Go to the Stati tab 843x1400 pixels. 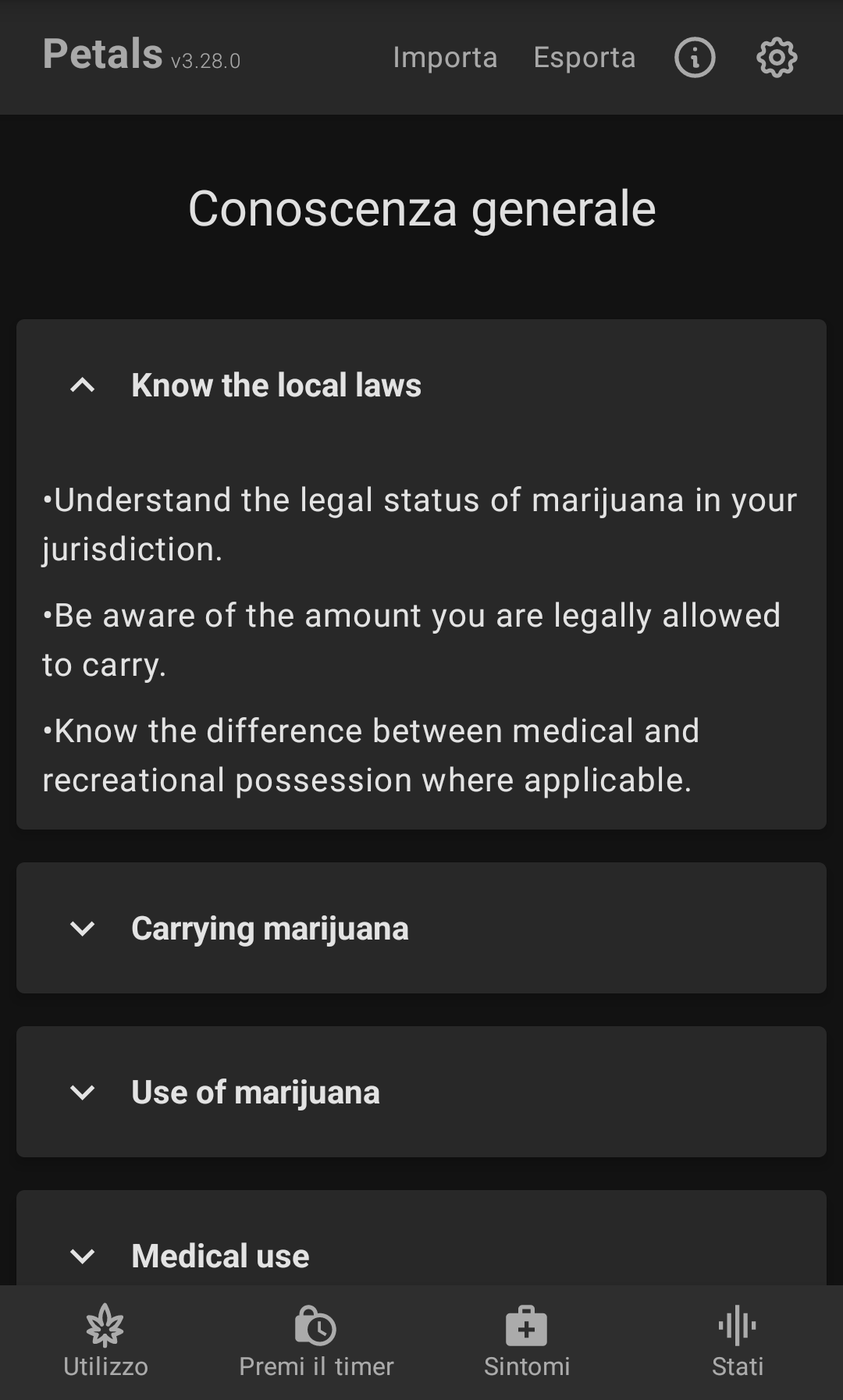pos(738,1342)
